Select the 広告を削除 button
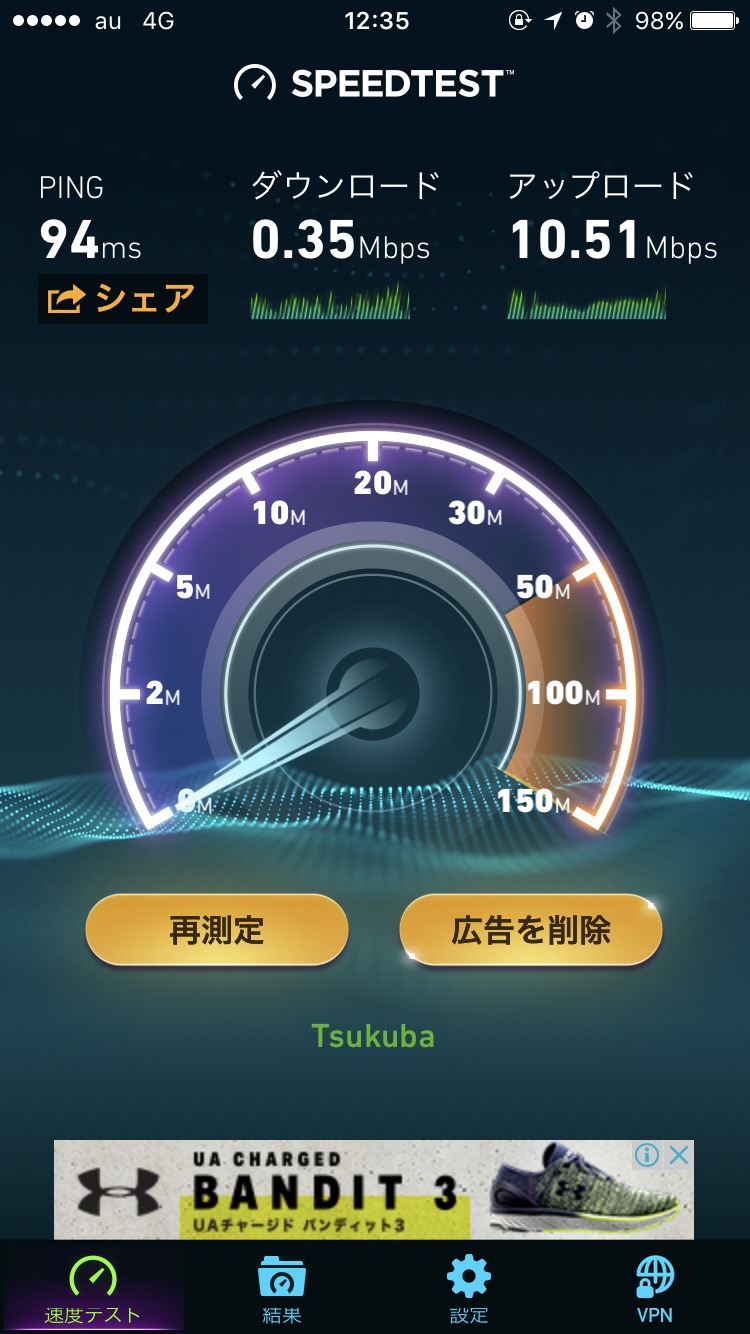The image size is (750, 1334). tap(531, 930)
